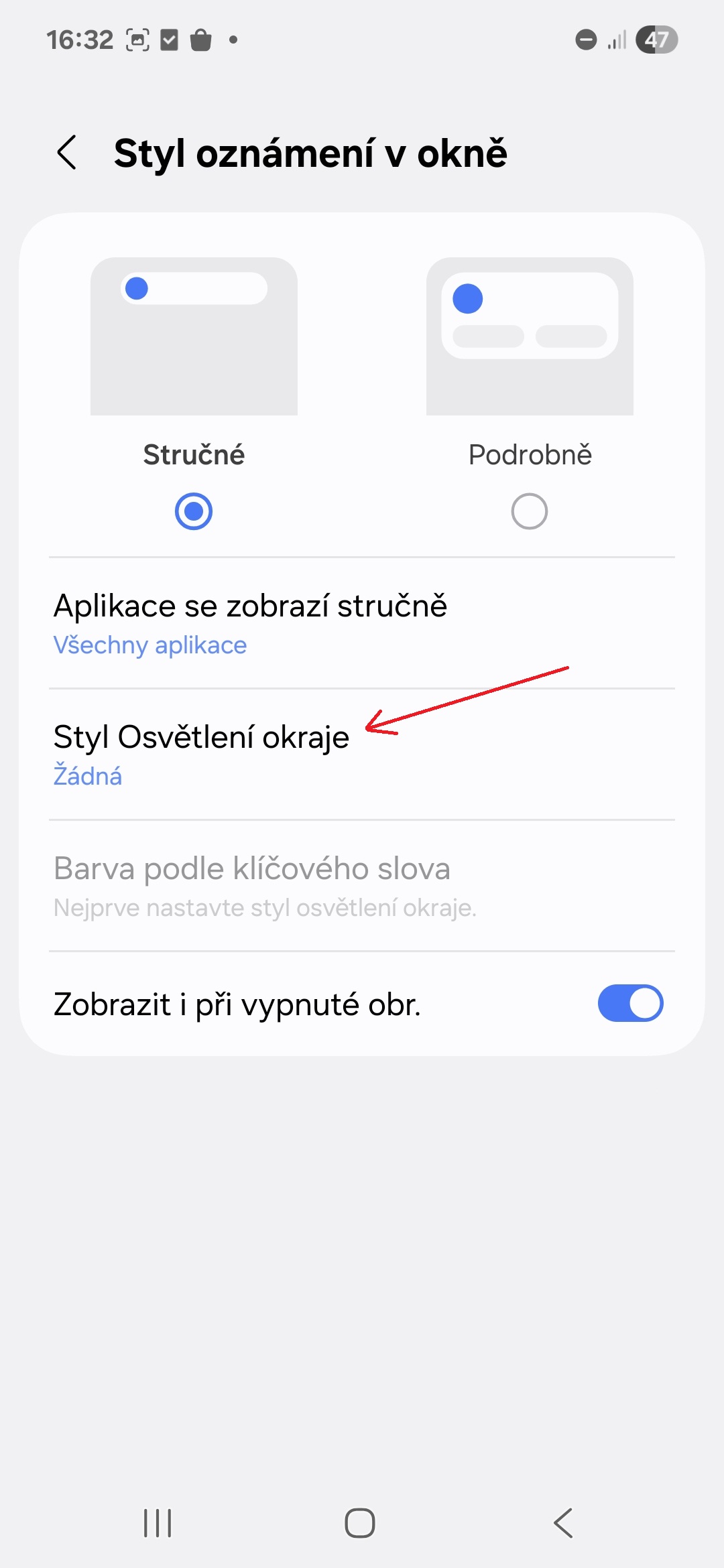724x1568 pixels.
Task: Open recent apps from navigation bar
Action: [158, 1523]
